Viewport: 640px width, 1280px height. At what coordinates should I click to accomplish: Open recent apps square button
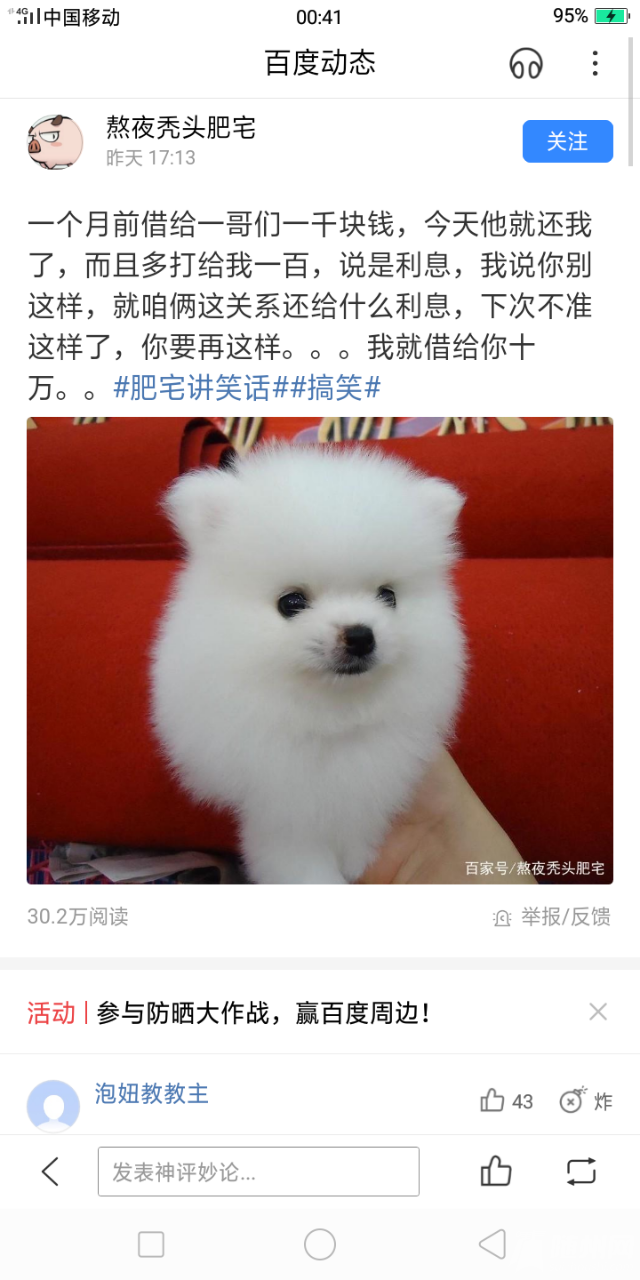pos(151,1244)
